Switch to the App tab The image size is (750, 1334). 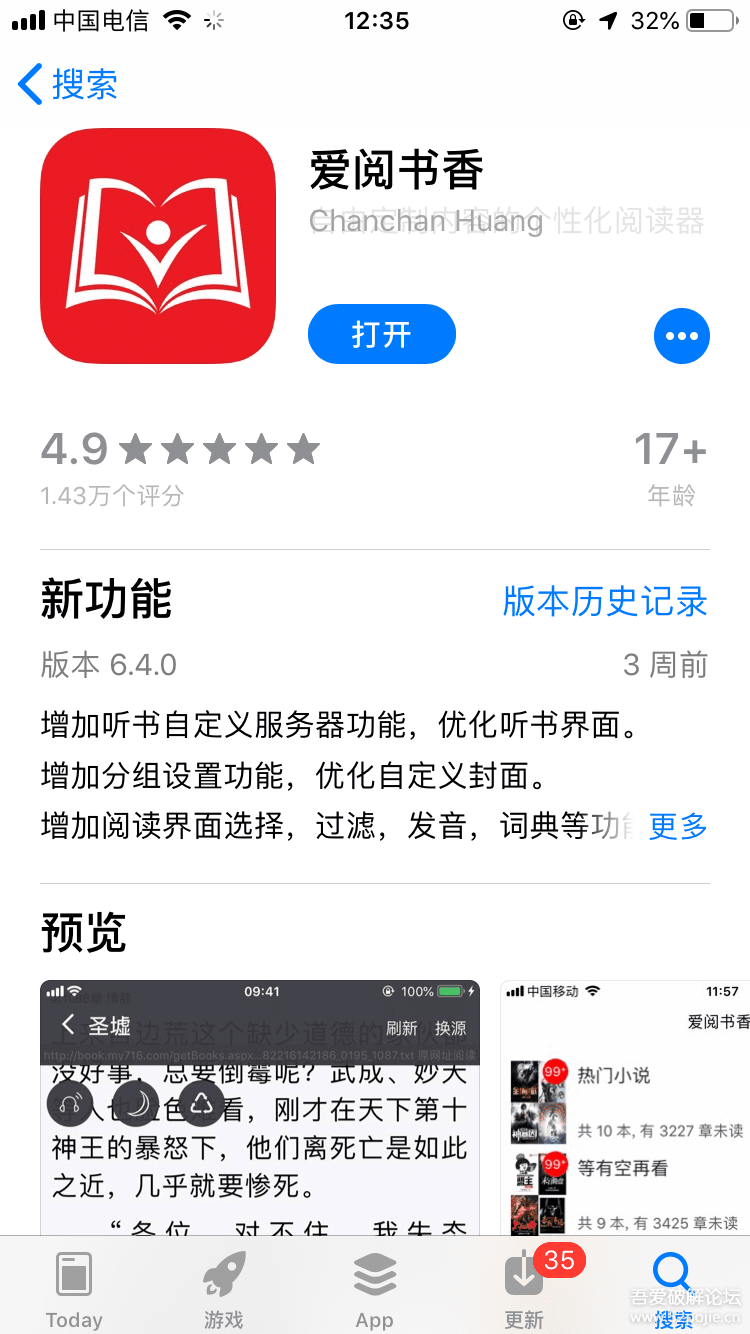pyautogui.click(x=375, y=1289)
